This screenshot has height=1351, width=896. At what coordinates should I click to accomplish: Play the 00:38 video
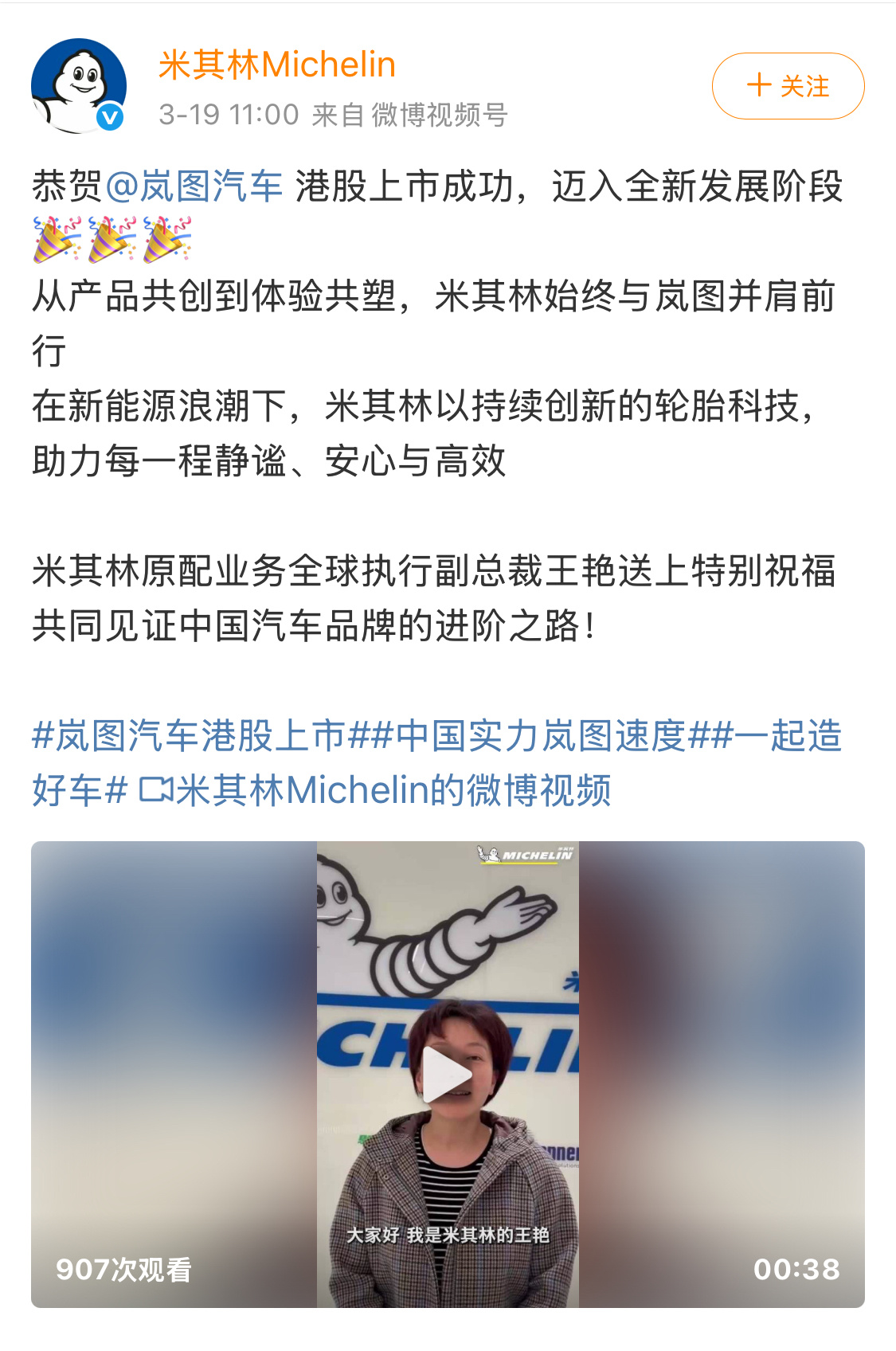coord(447,1075)
